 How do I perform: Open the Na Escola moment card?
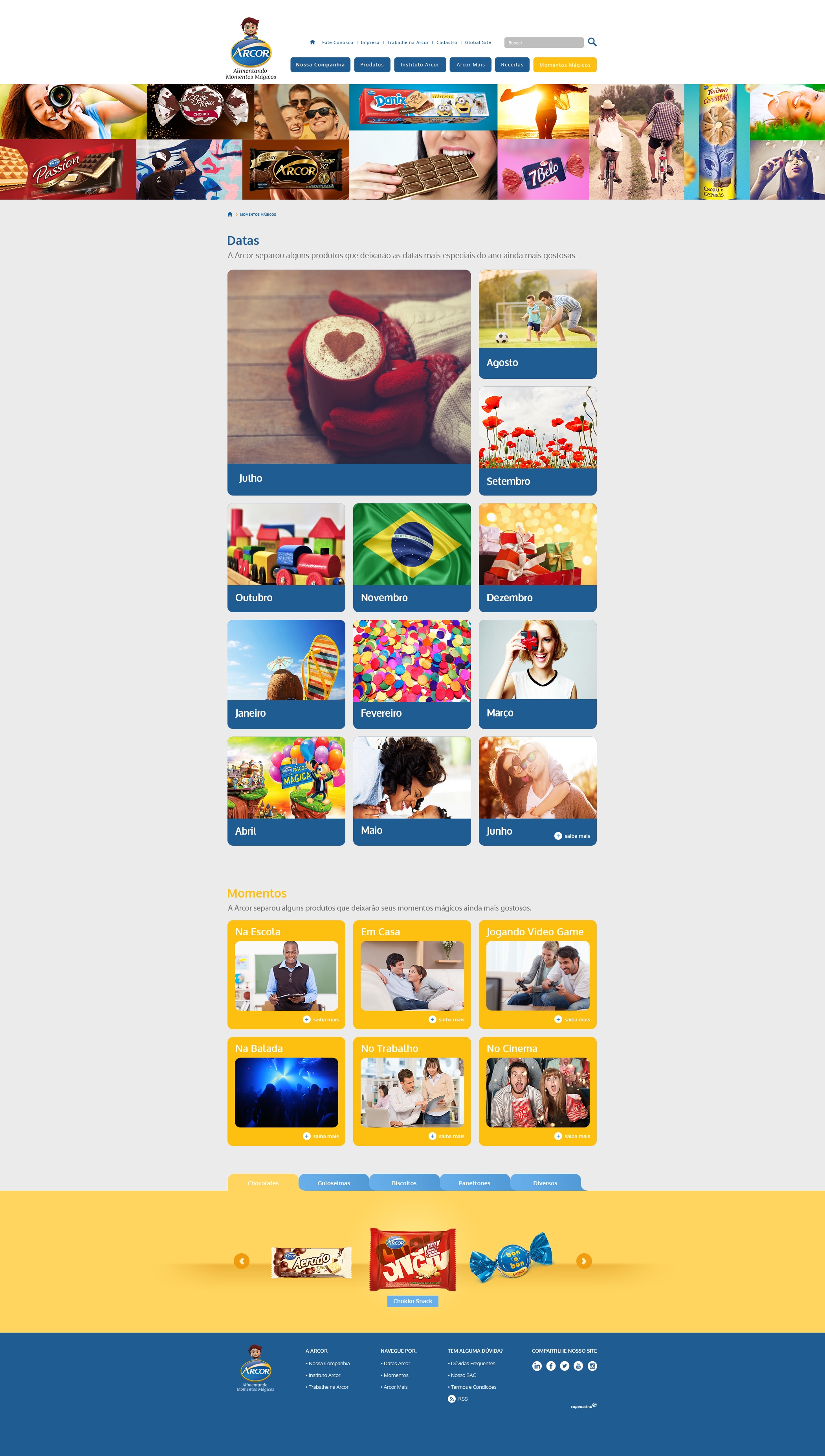click(x=286, y=974)
